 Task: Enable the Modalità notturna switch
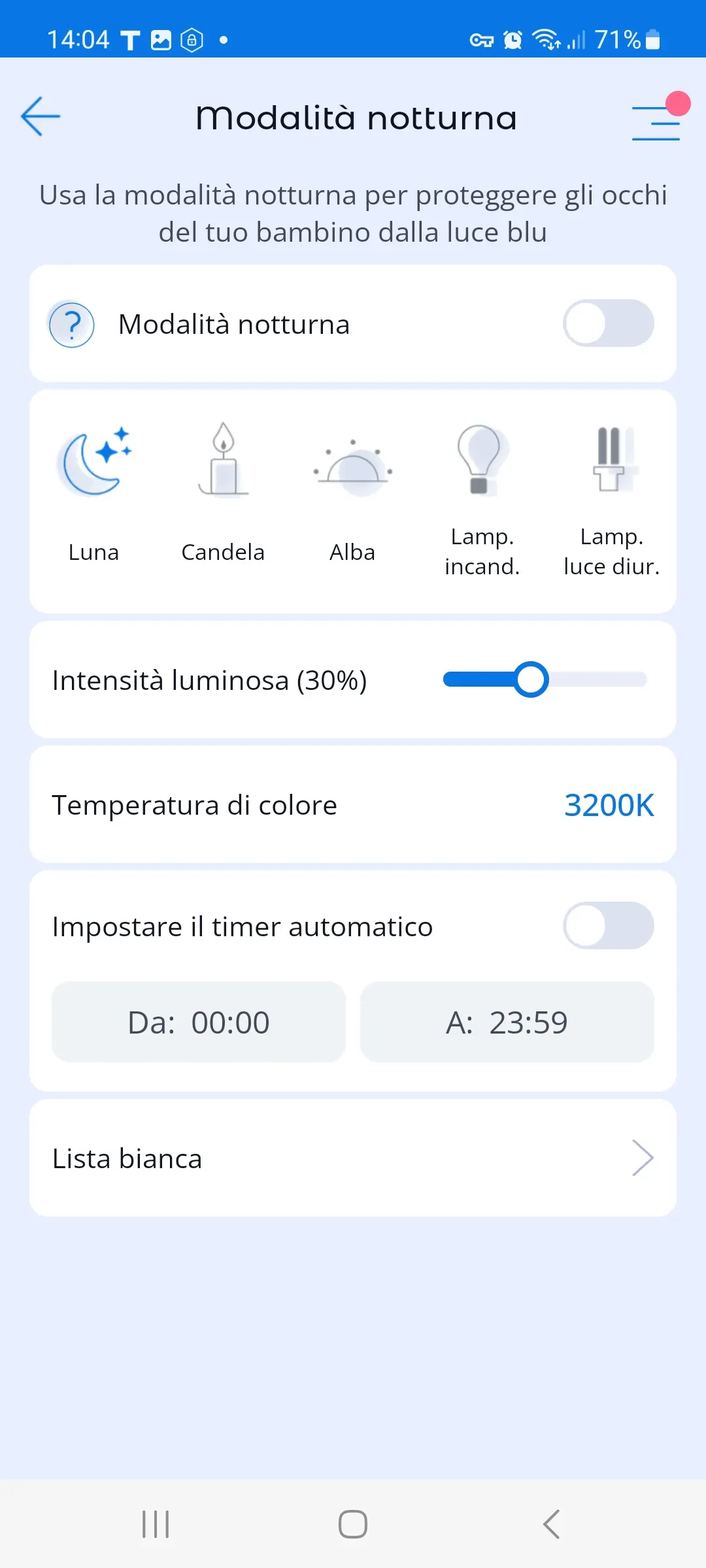pos(608,323)
